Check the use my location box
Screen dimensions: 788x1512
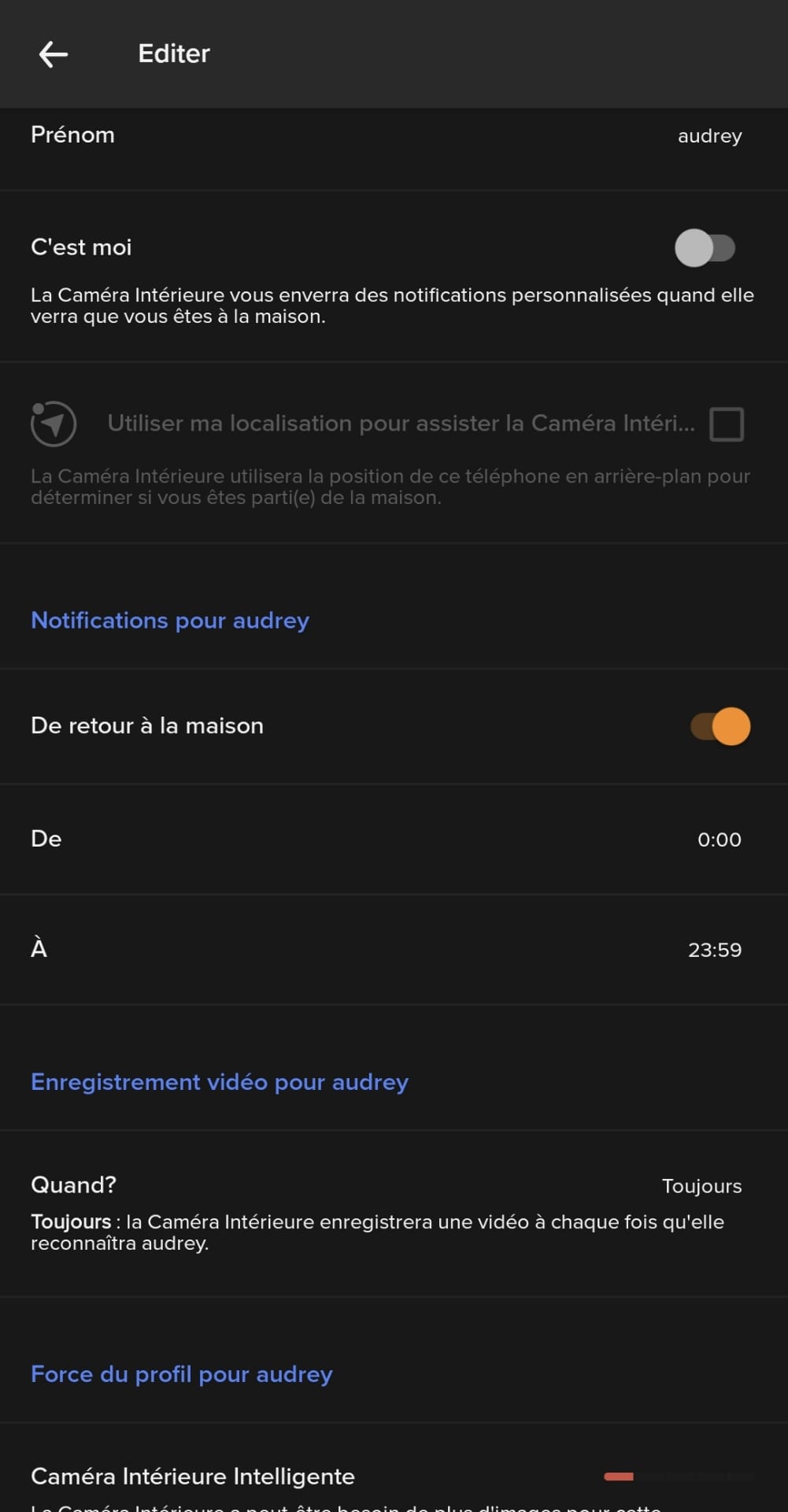tap(726, 424)
